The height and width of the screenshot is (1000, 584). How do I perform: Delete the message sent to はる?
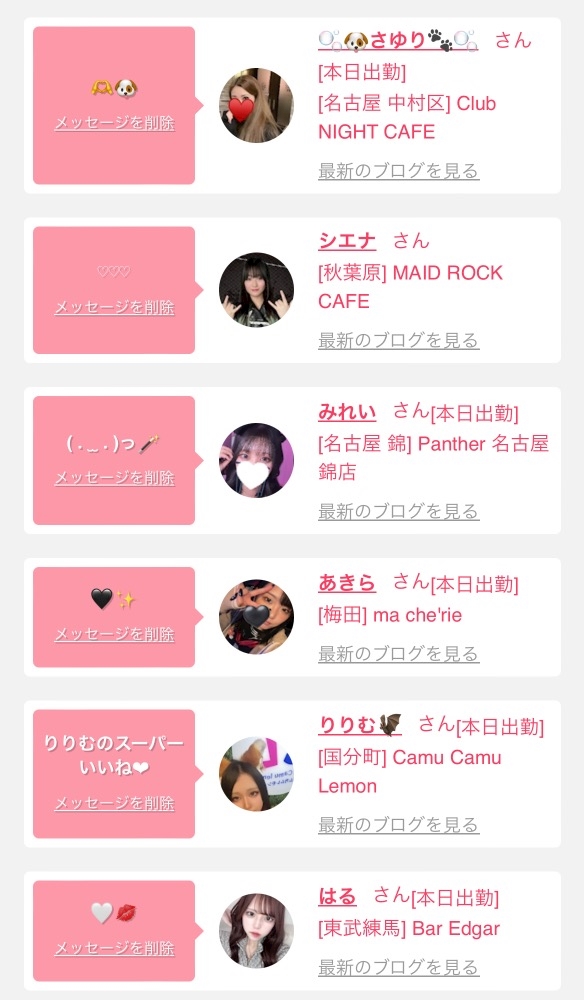click(x=115, y=948)
